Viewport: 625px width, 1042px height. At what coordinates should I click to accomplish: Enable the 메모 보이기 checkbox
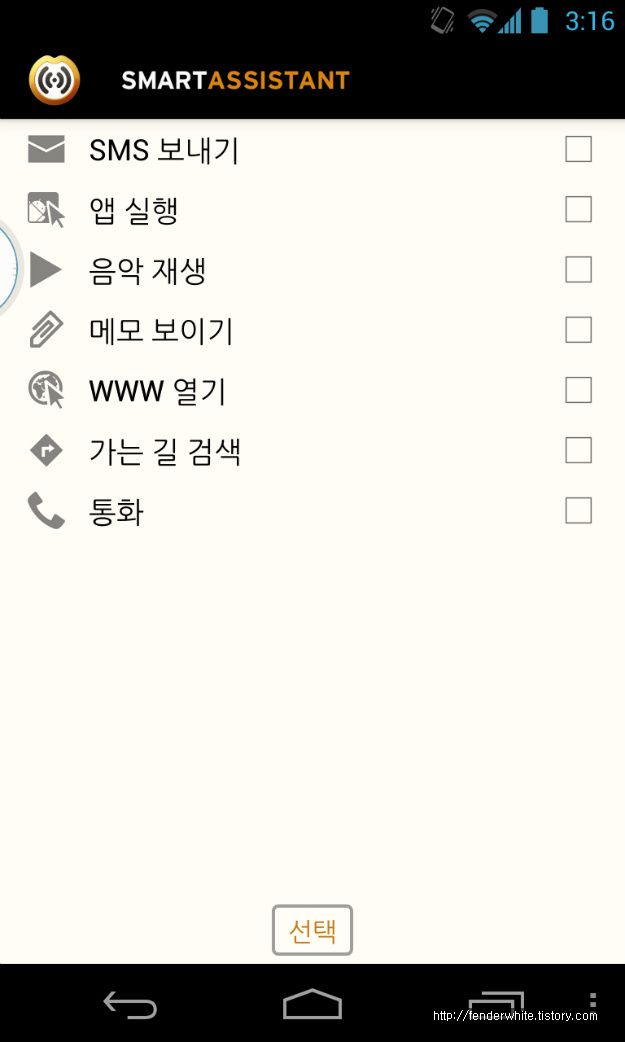(578, 330)
